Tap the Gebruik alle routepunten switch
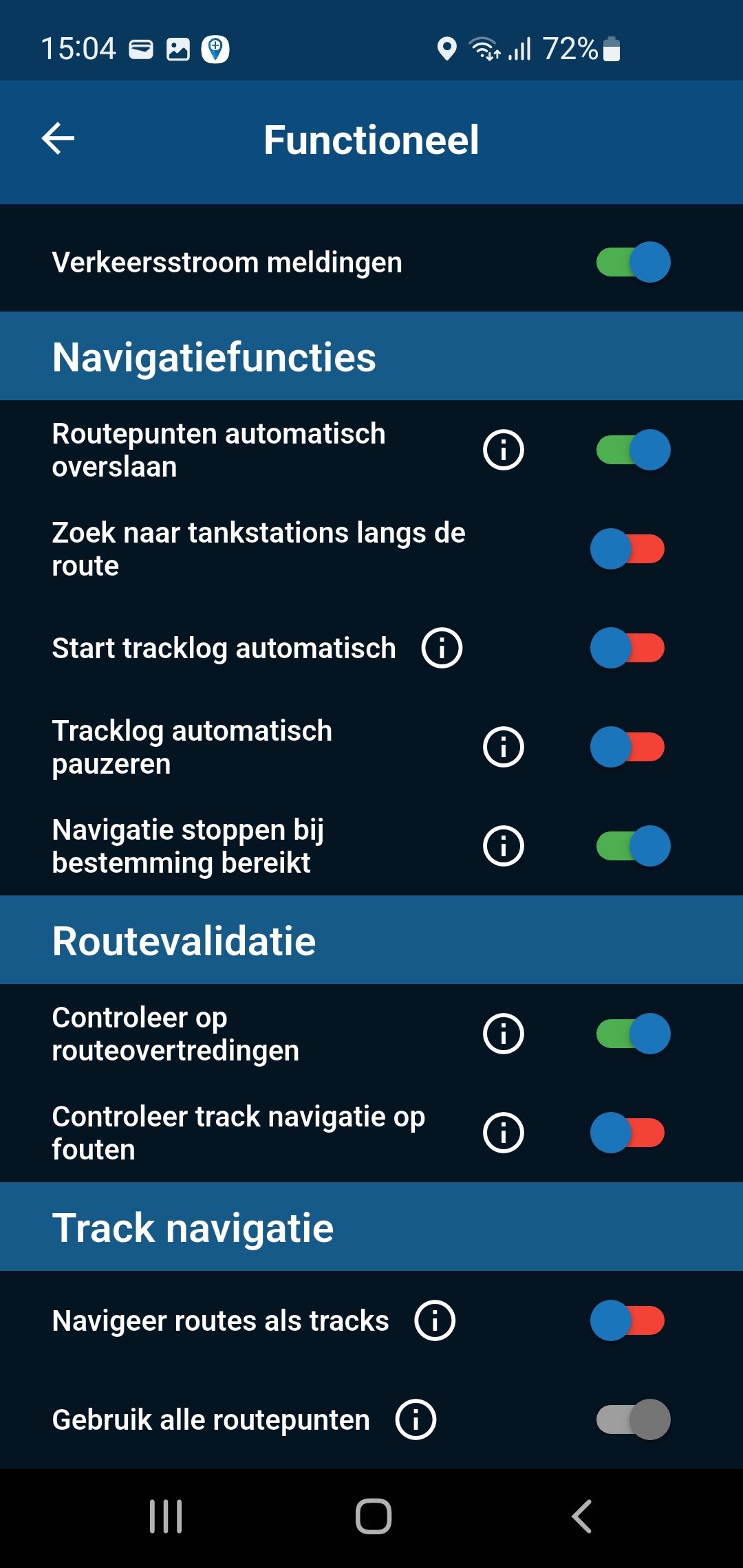The width and height of the screenshot is (743, 1568). pos(632,1419)
